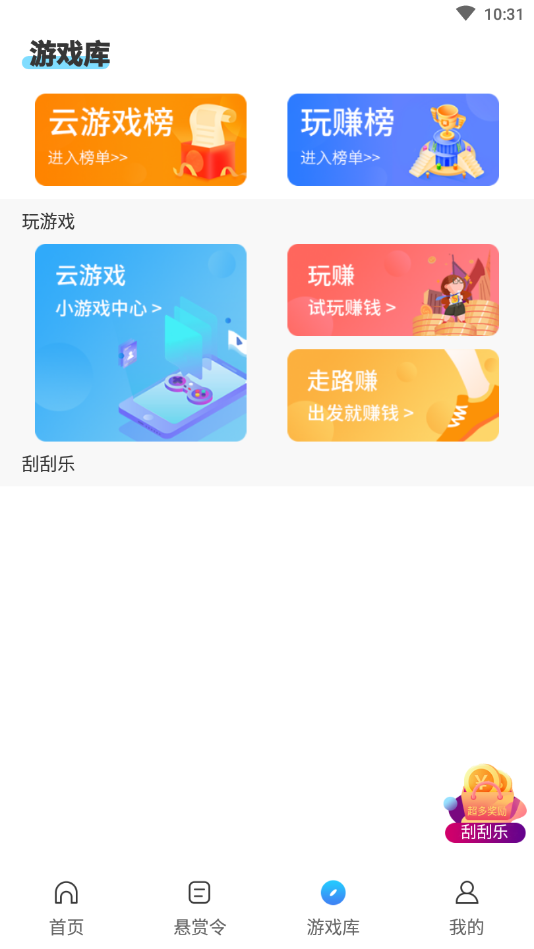Go to the 我的 tab

coord(467,908)
